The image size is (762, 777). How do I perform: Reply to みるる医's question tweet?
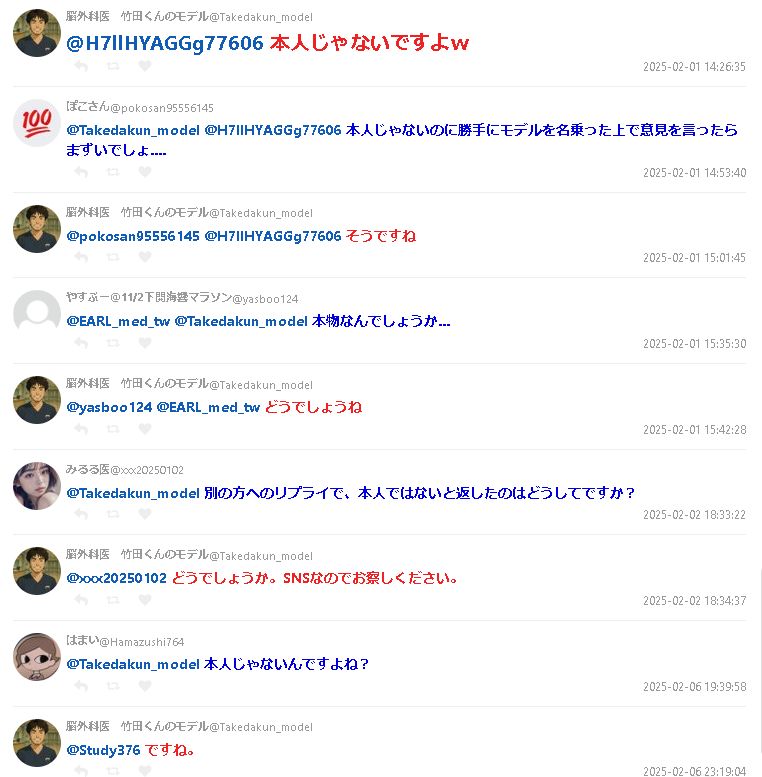[81, 514]
